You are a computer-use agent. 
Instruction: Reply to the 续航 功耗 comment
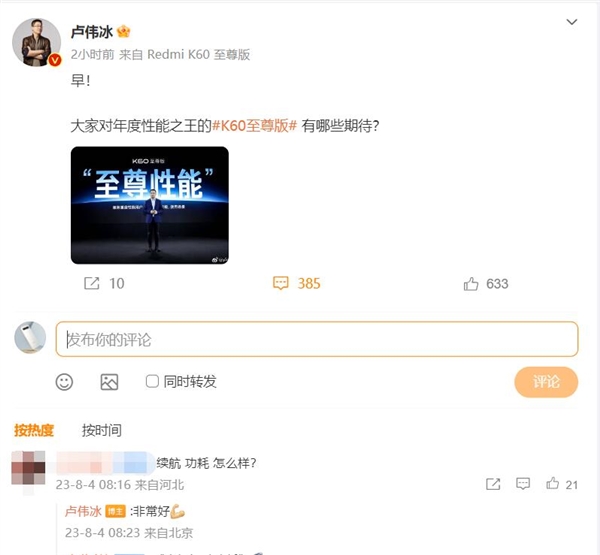coord(523,484)
